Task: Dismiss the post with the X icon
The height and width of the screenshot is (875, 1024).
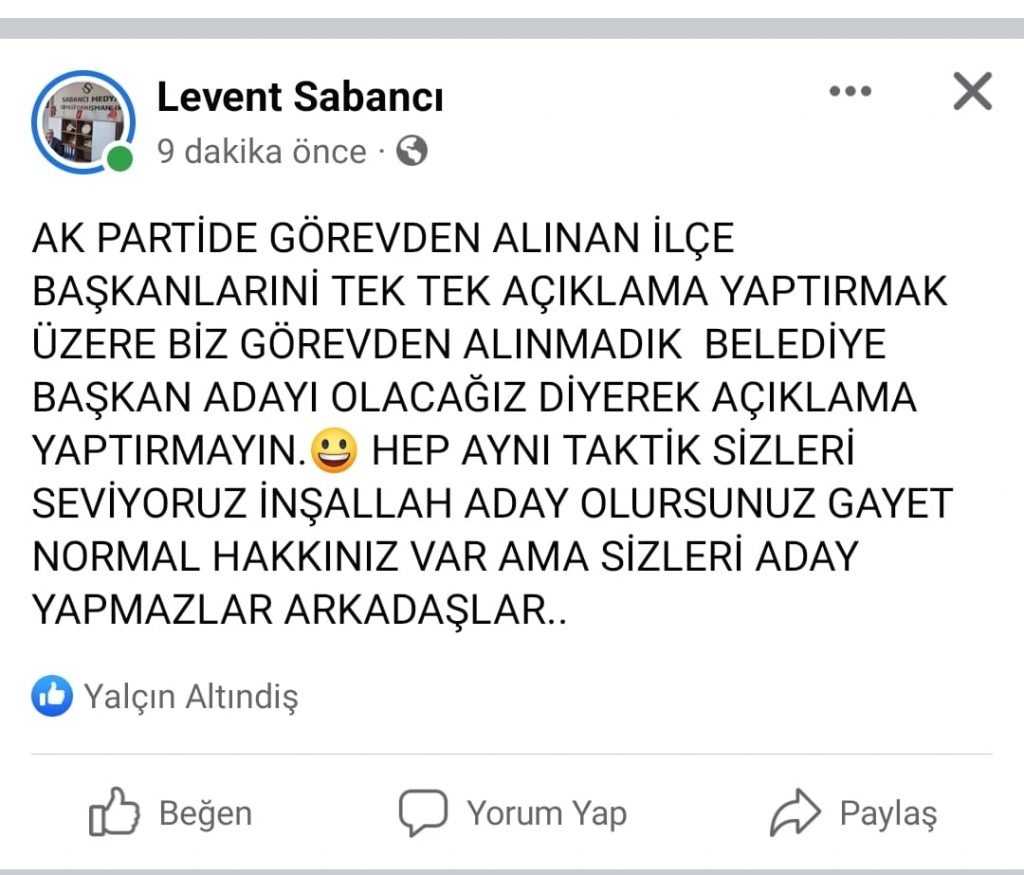Action: (971, 92)
